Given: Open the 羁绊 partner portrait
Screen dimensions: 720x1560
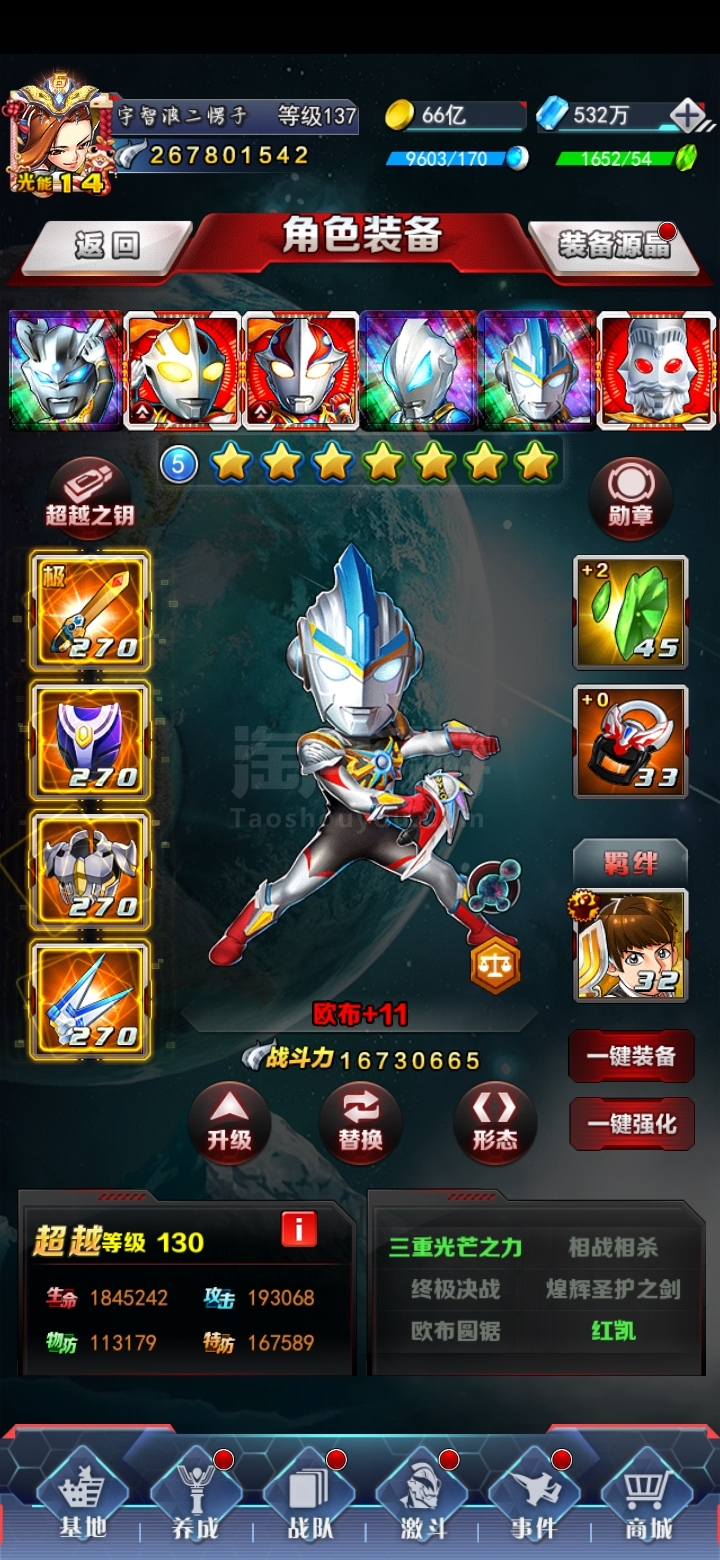Looking at the screenshot, I should (x=630, y=945).
